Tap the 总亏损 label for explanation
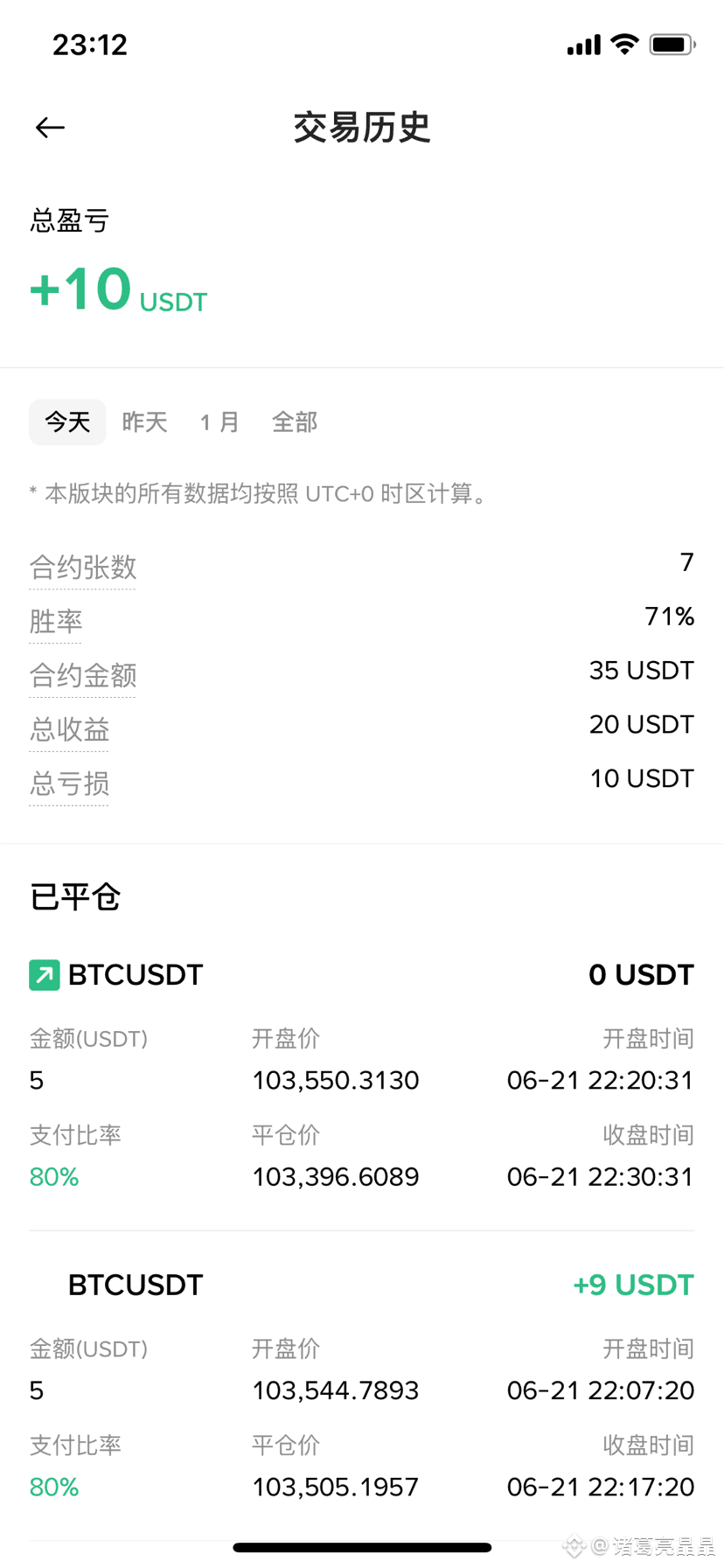This screenshot has width=724, height=1568. pyautogui.click(x=70, y=784)
